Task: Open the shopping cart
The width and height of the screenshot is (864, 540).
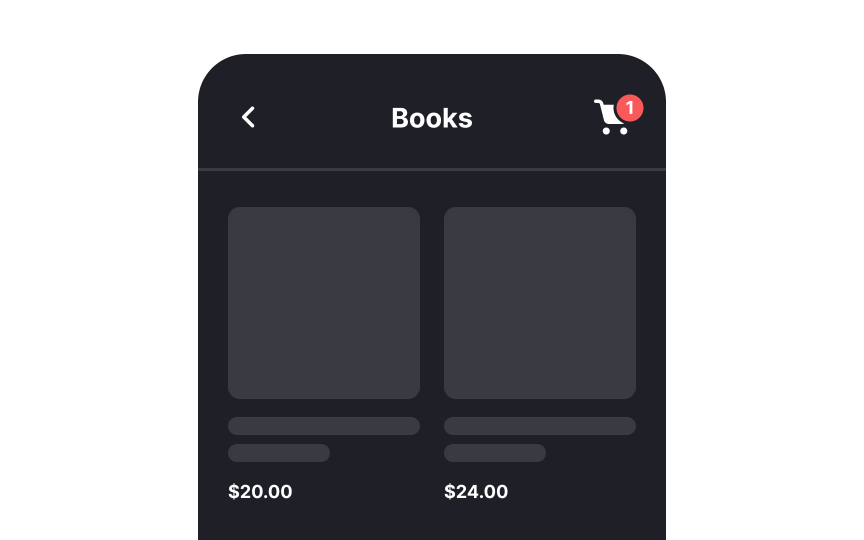Action: point(612,118)
